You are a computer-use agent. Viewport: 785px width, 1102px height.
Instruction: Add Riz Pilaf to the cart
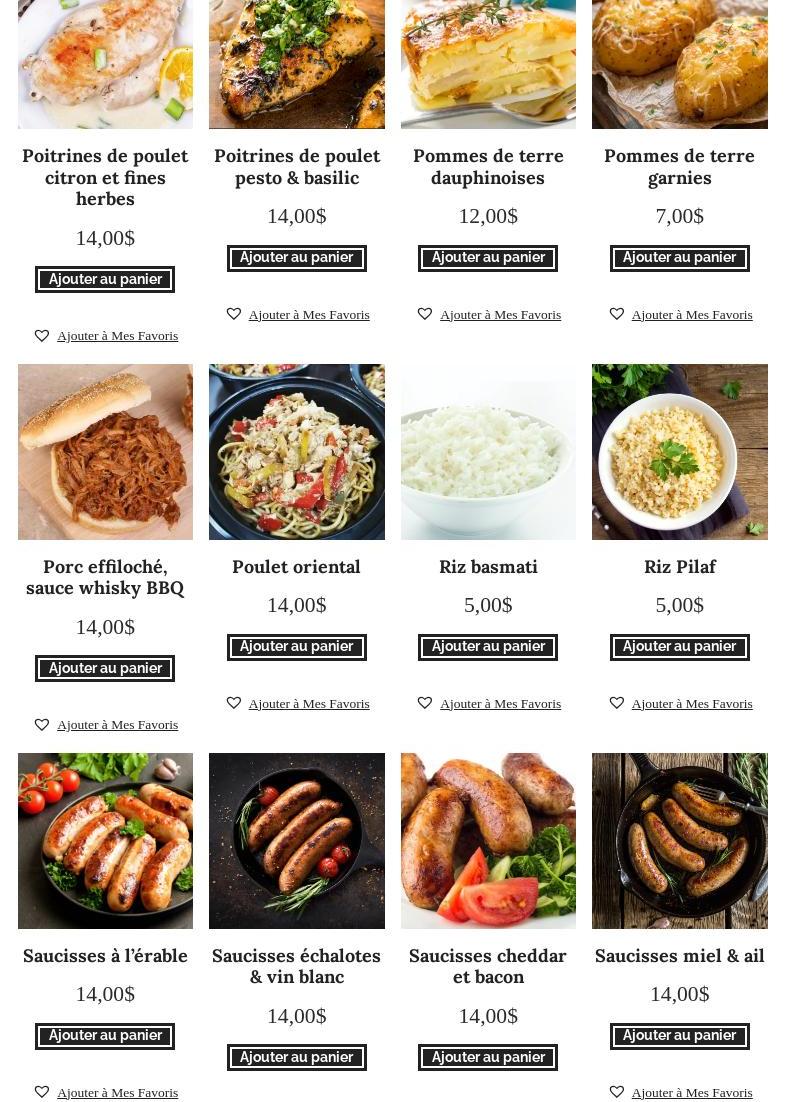pyautogui.click(x=679, y=647)
